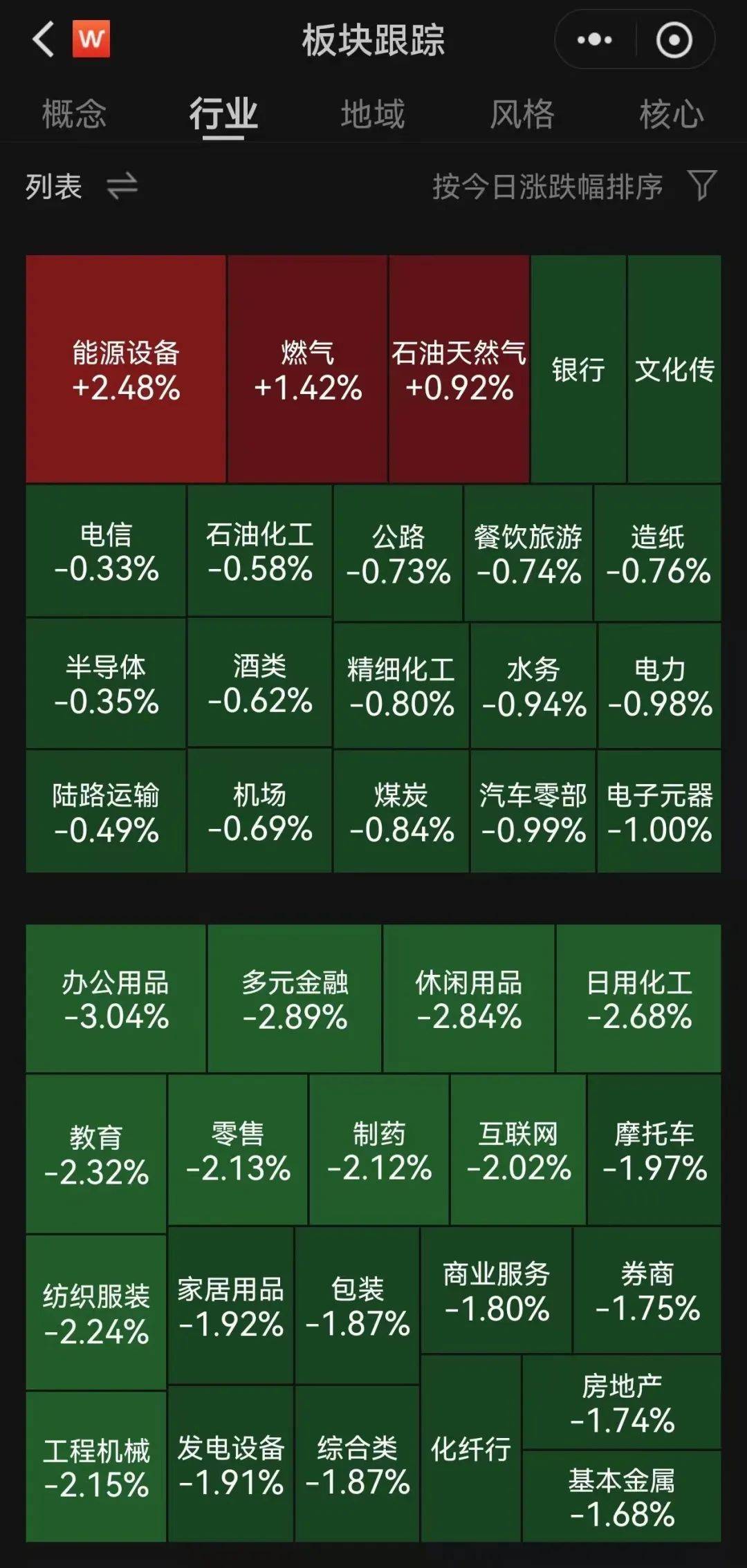Tap the back arrow icon

43,39
